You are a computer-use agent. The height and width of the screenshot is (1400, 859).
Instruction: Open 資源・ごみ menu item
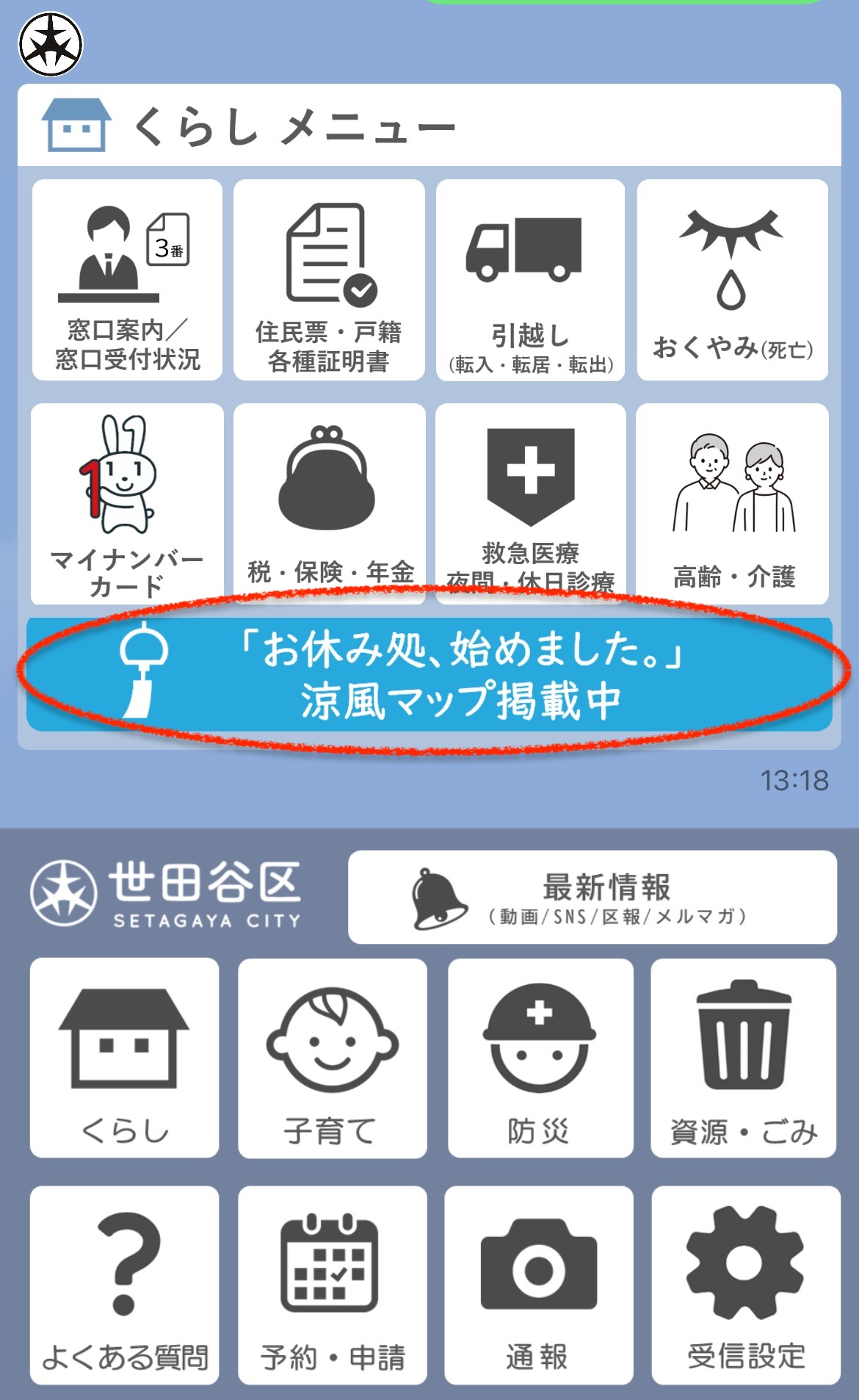click(744, 1058)
